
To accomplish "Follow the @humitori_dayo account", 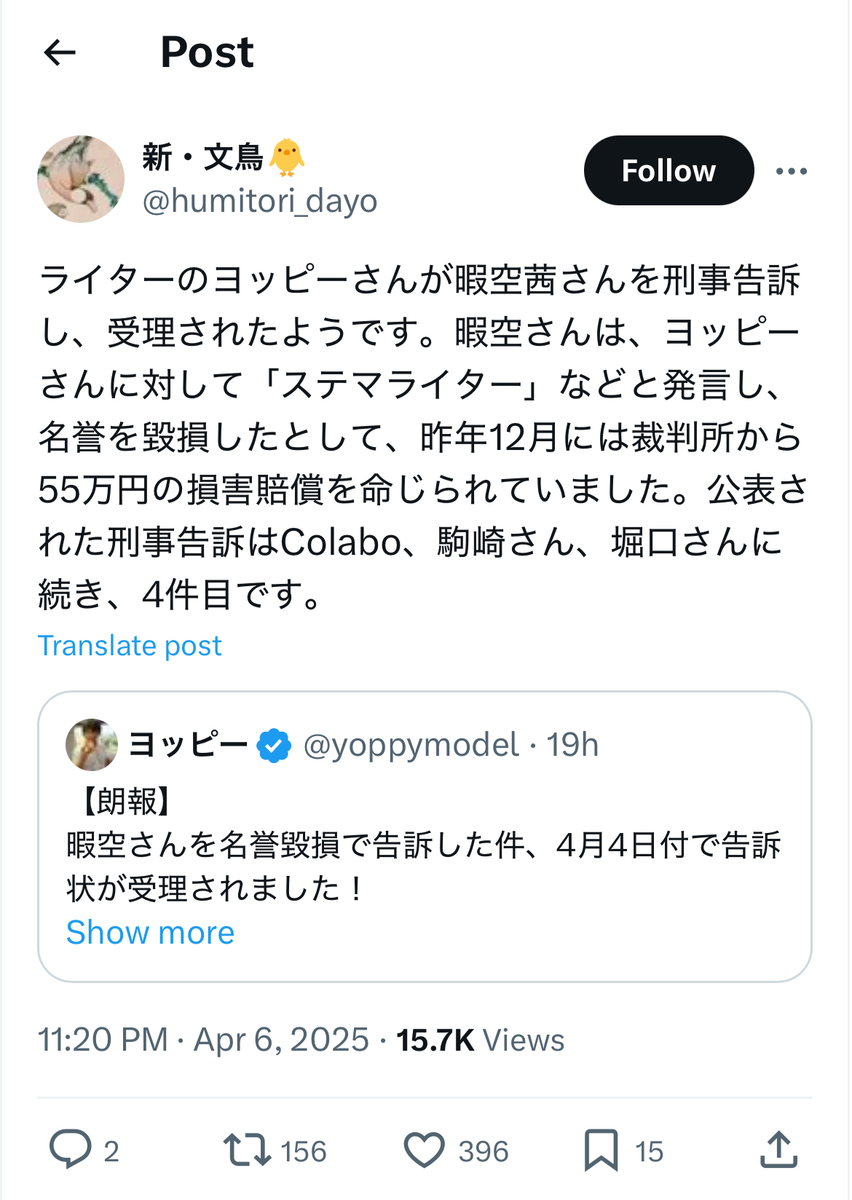I will [668, 171].
